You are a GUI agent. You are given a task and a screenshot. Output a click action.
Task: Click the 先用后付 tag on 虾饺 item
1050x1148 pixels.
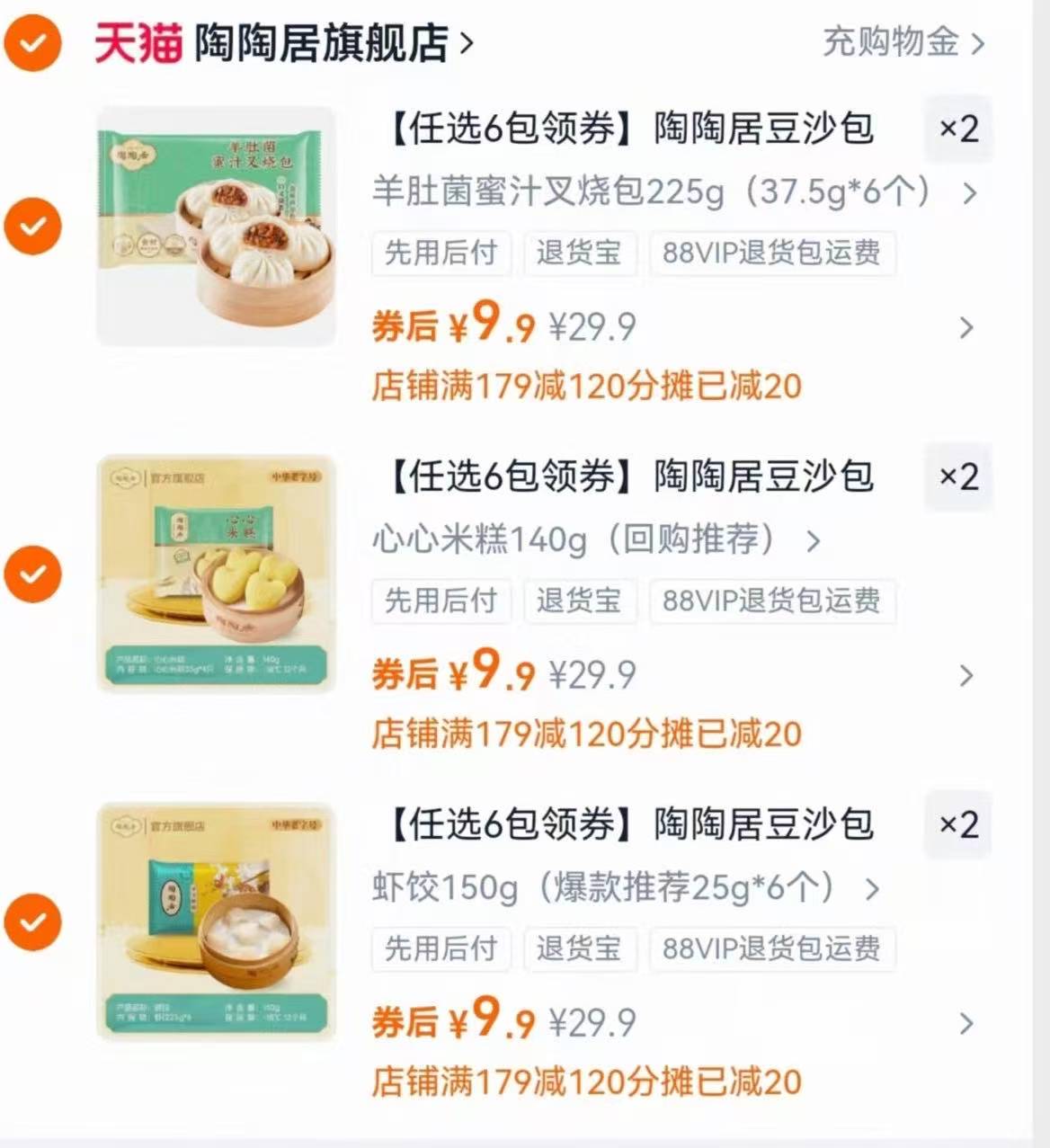coord(440,948)
